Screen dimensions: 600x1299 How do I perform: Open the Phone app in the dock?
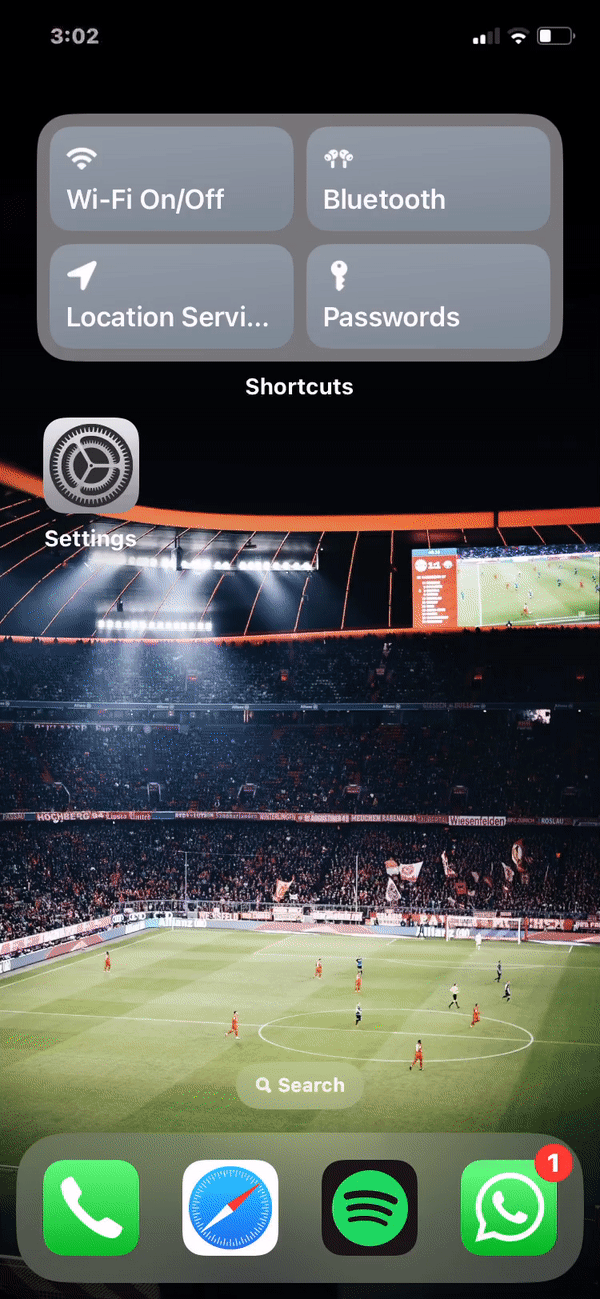[x=91, y=1207]
